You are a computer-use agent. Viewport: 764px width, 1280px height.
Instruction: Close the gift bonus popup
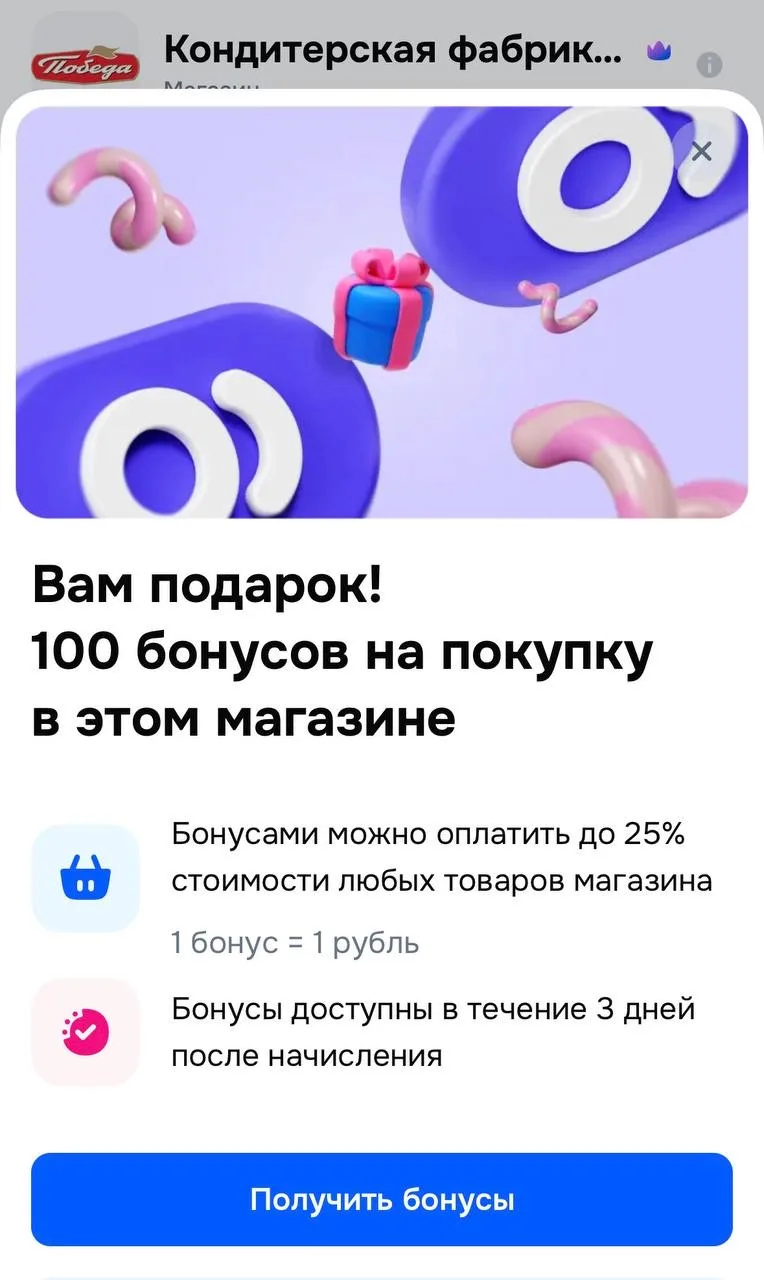click(702, 151)
